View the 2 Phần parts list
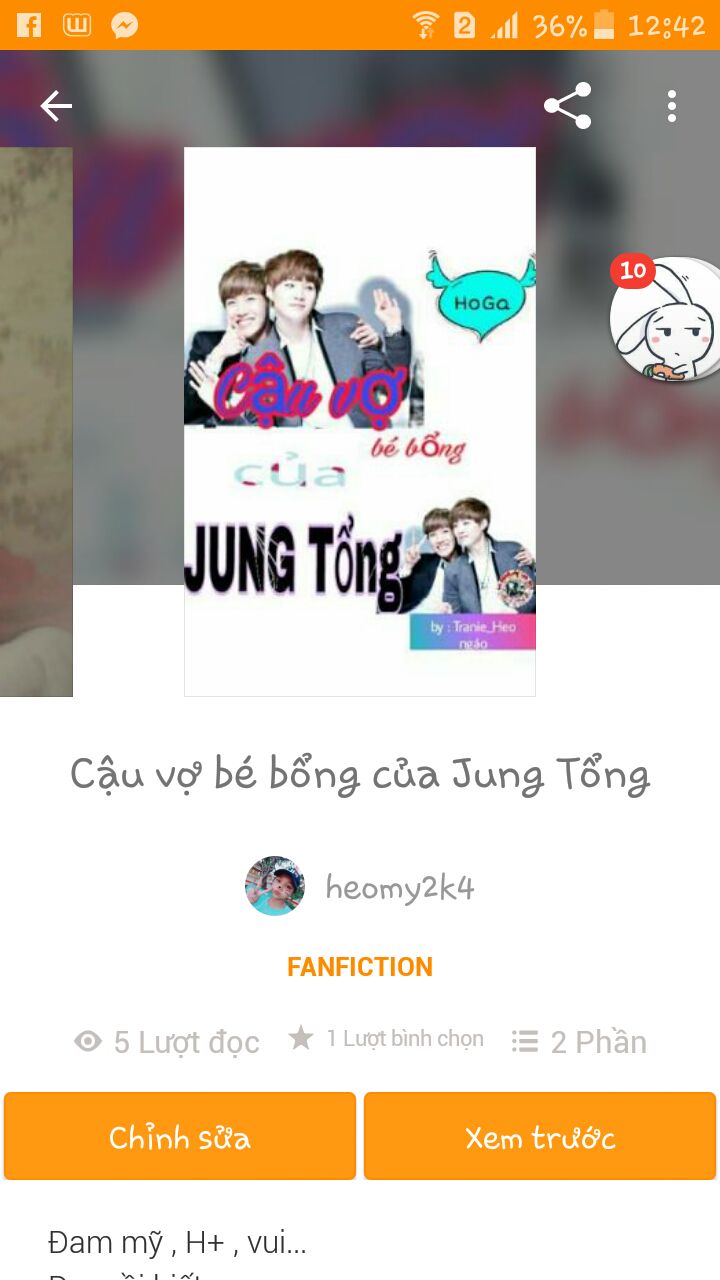 [580, 1041]
